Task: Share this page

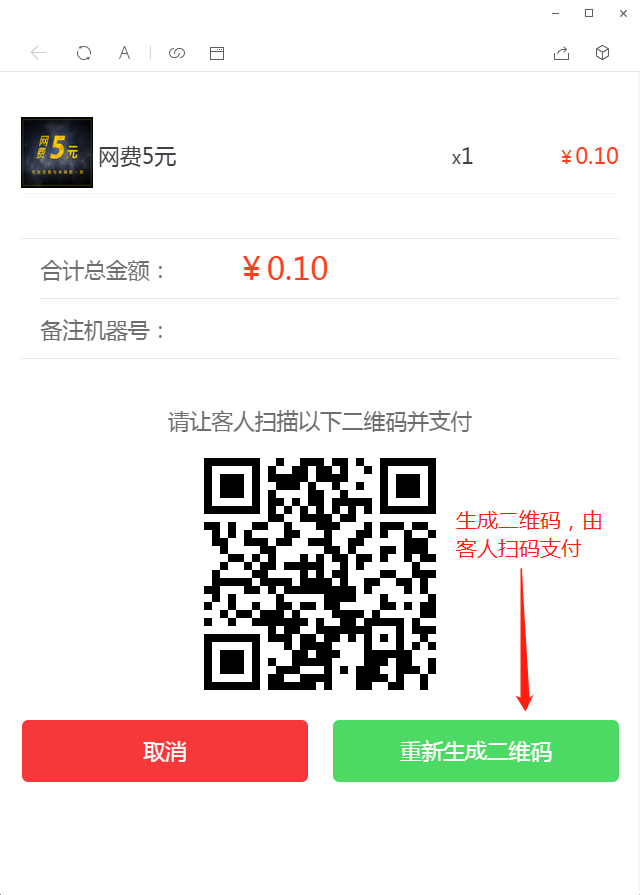Action: [561, 53]
